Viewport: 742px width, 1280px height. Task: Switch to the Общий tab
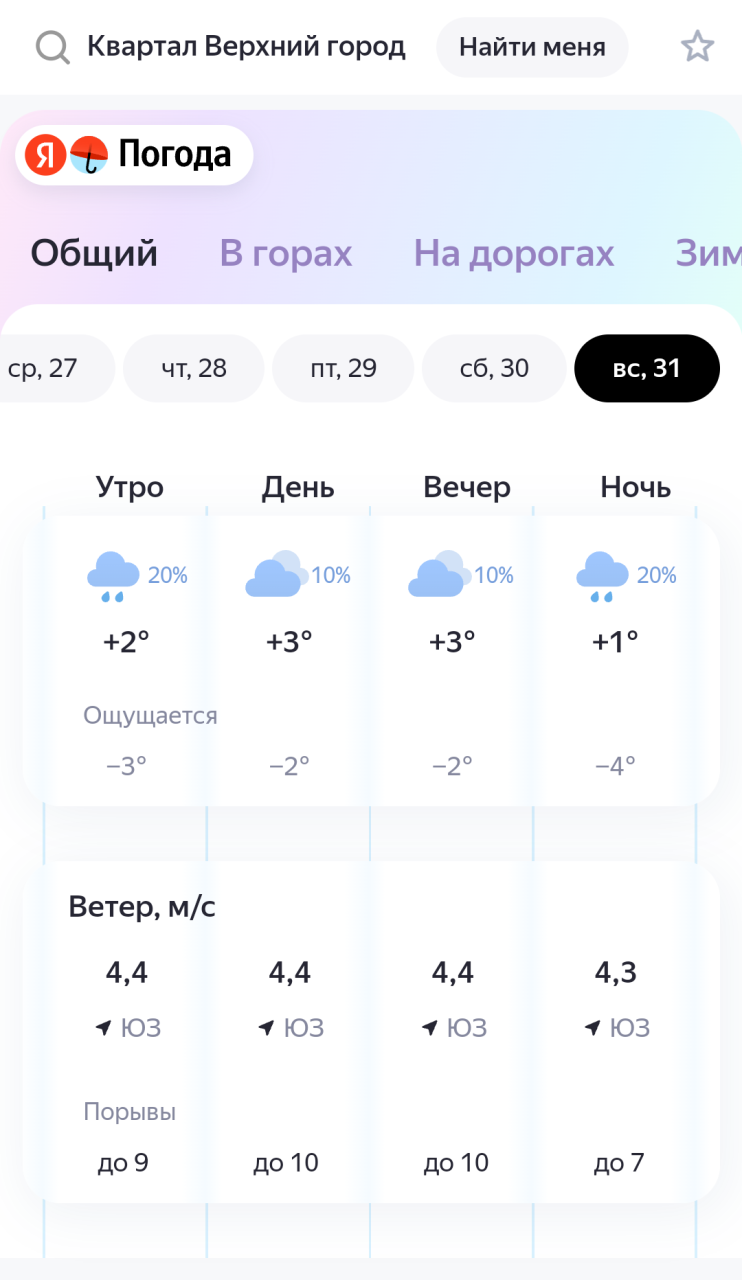pos(94,254)
